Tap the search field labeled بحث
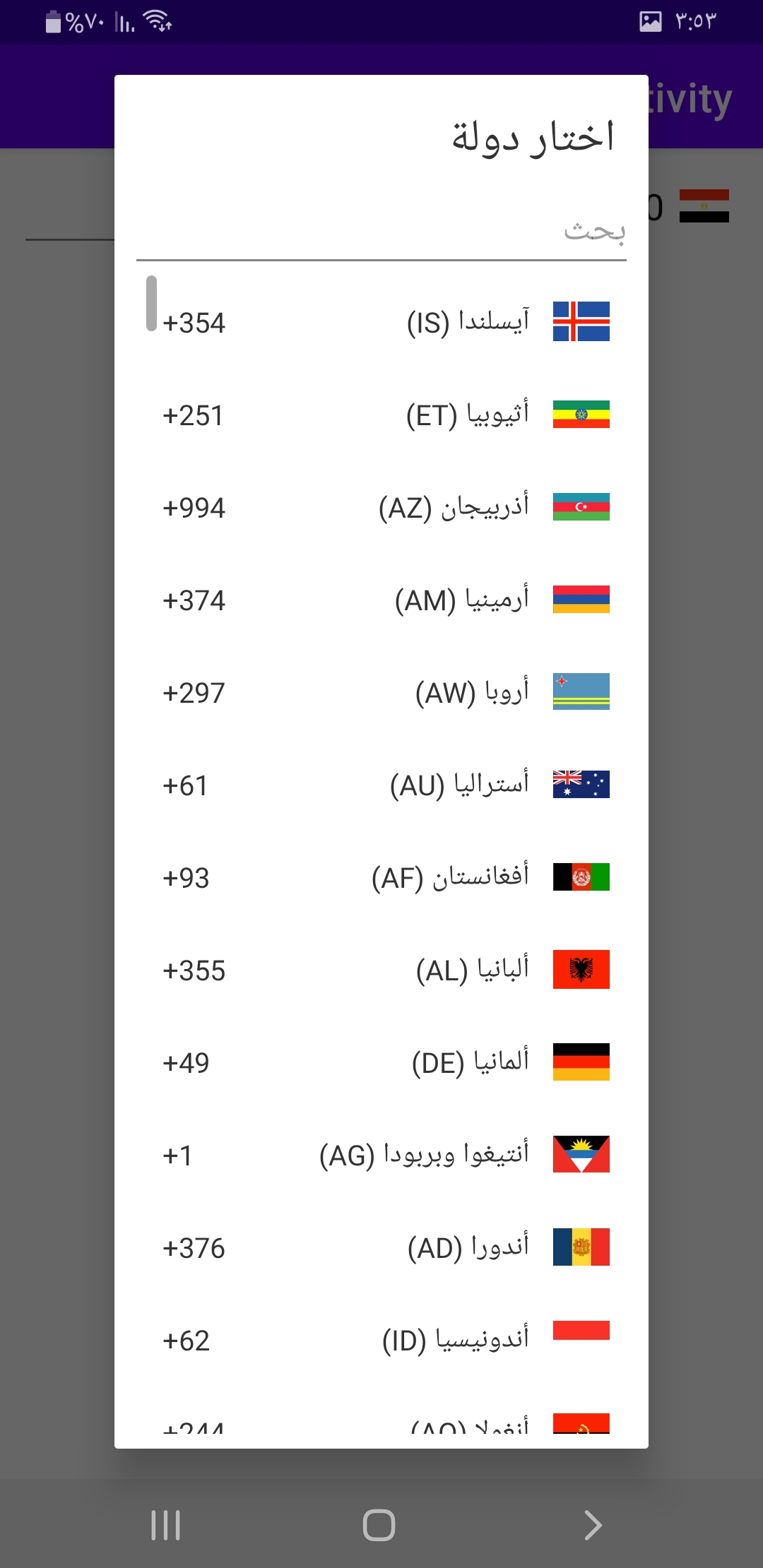 click(x=381, y=232)
